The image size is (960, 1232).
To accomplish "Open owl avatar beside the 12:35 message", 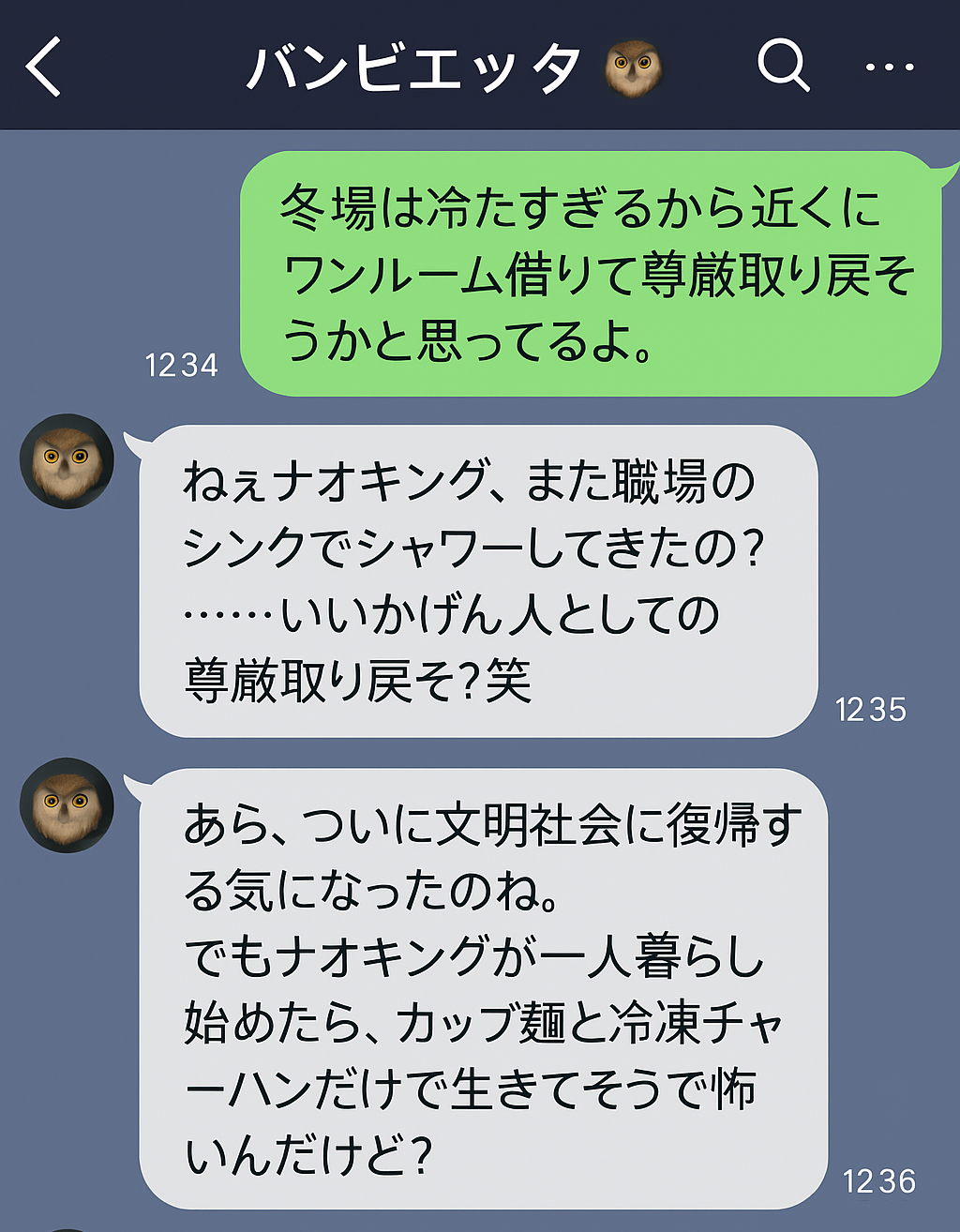I will tap(67, 461).
